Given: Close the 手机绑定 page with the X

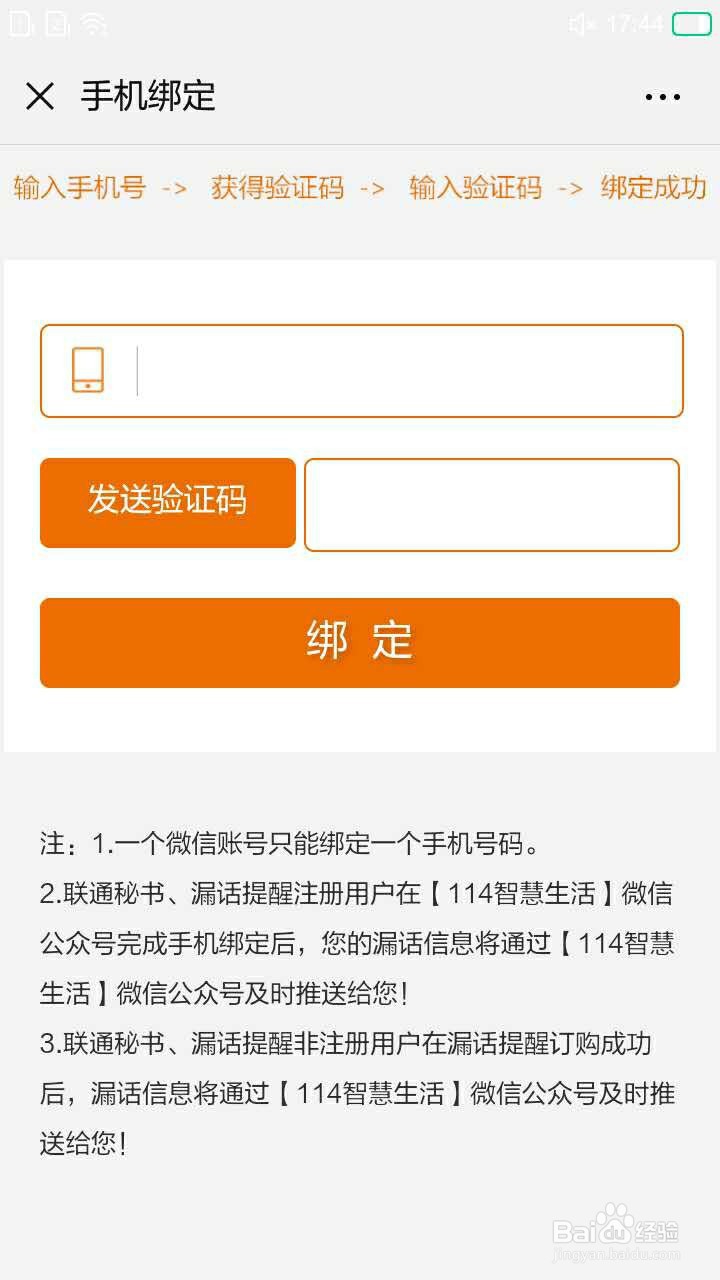Looking at the screenshot, I should point(40,96).
